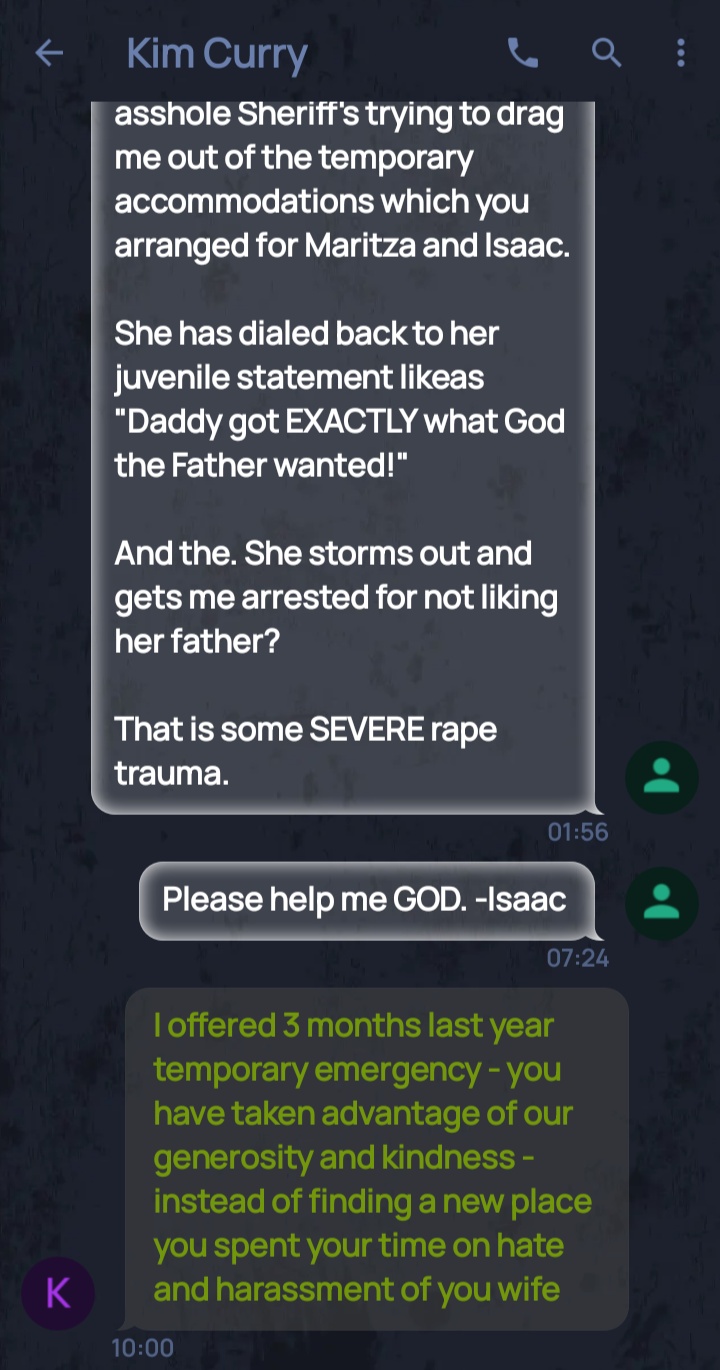720x1370 pixels.
Task: Open contact details from the header name
Action: pos(217,53)
